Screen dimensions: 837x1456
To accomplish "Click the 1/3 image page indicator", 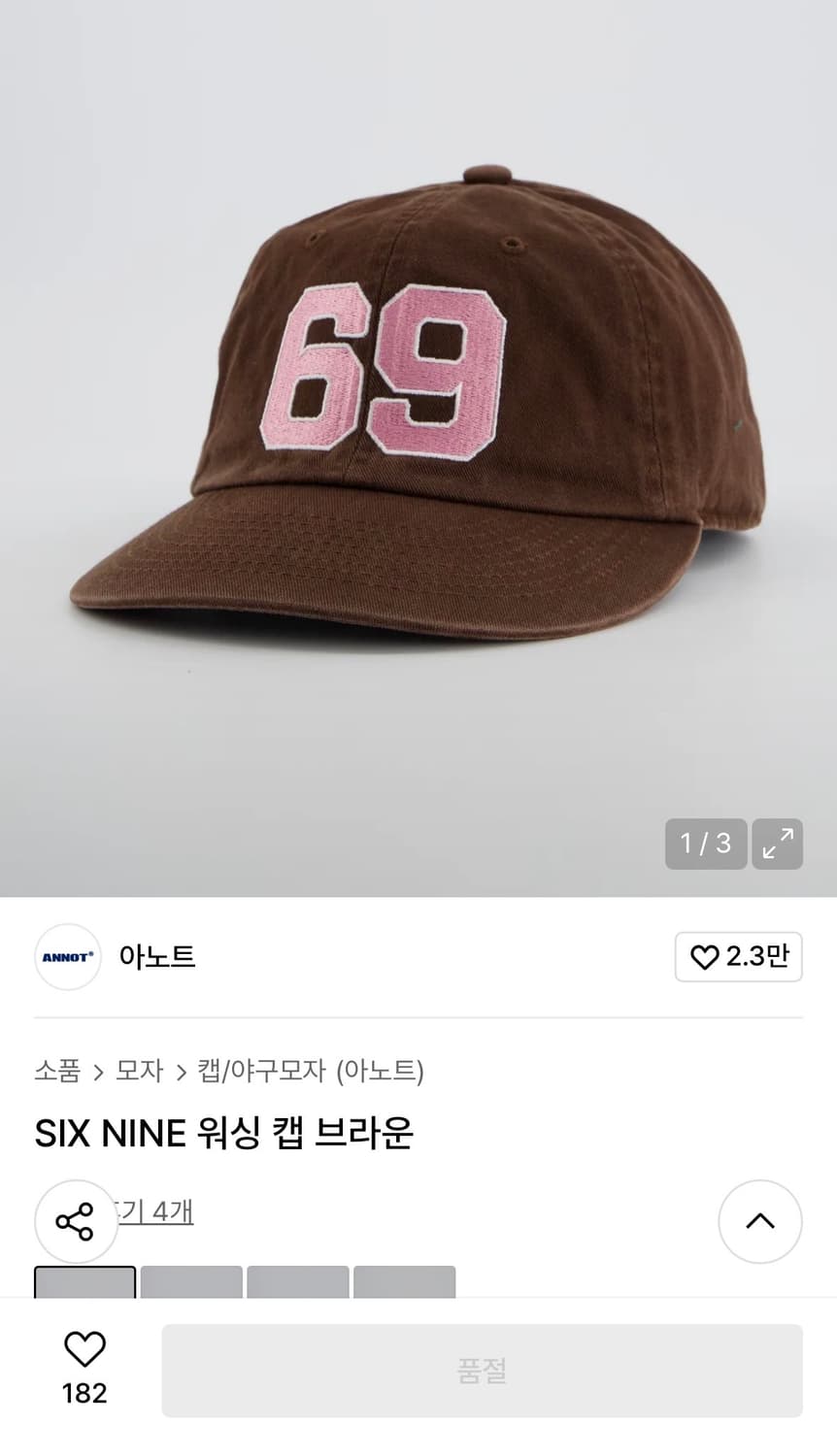I will coord(706,844).
